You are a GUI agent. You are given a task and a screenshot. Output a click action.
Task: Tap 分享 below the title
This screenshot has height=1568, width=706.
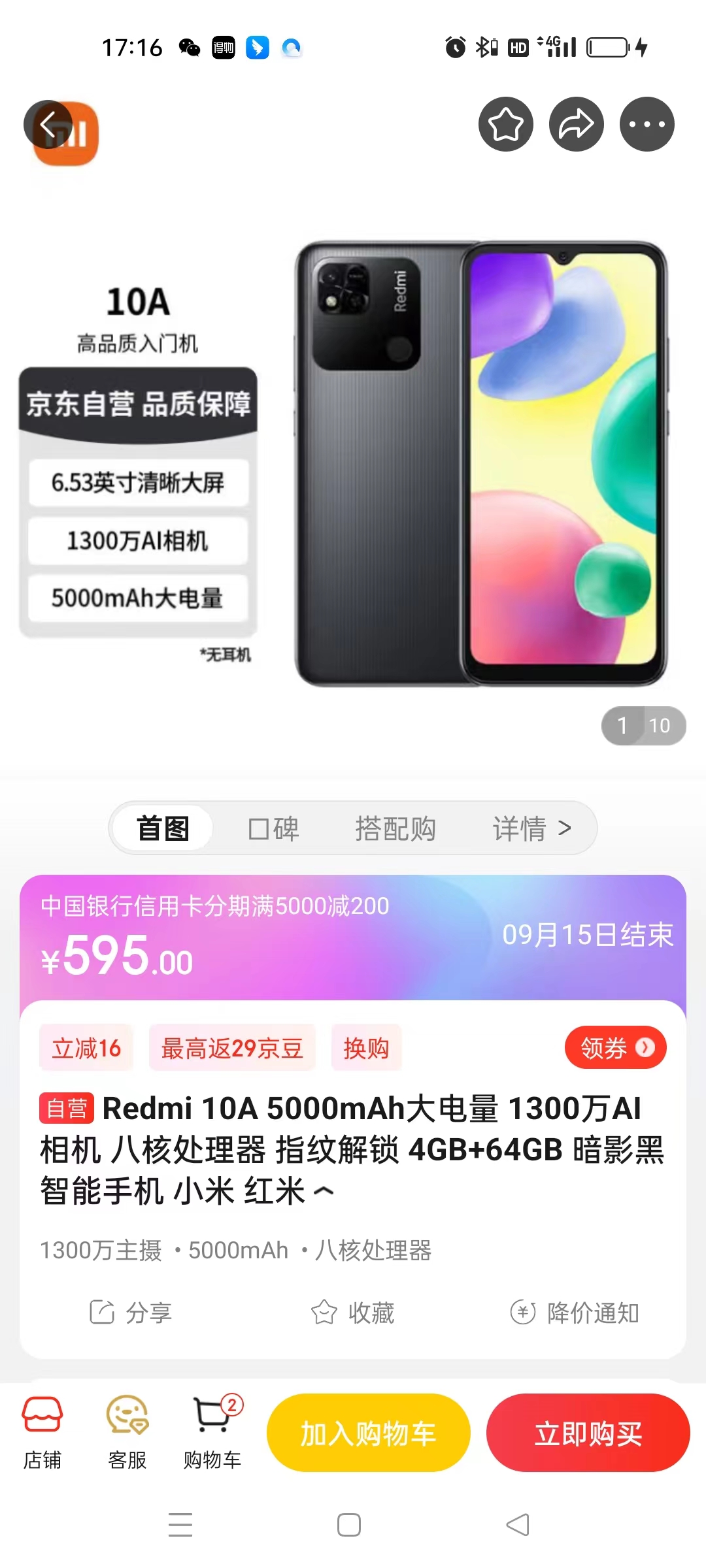[131, 1312]
